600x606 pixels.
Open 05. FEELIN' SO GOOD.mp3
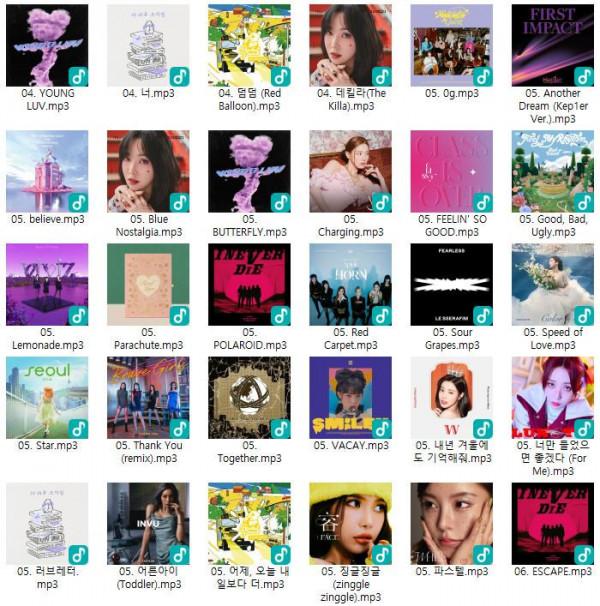(451, 171)
